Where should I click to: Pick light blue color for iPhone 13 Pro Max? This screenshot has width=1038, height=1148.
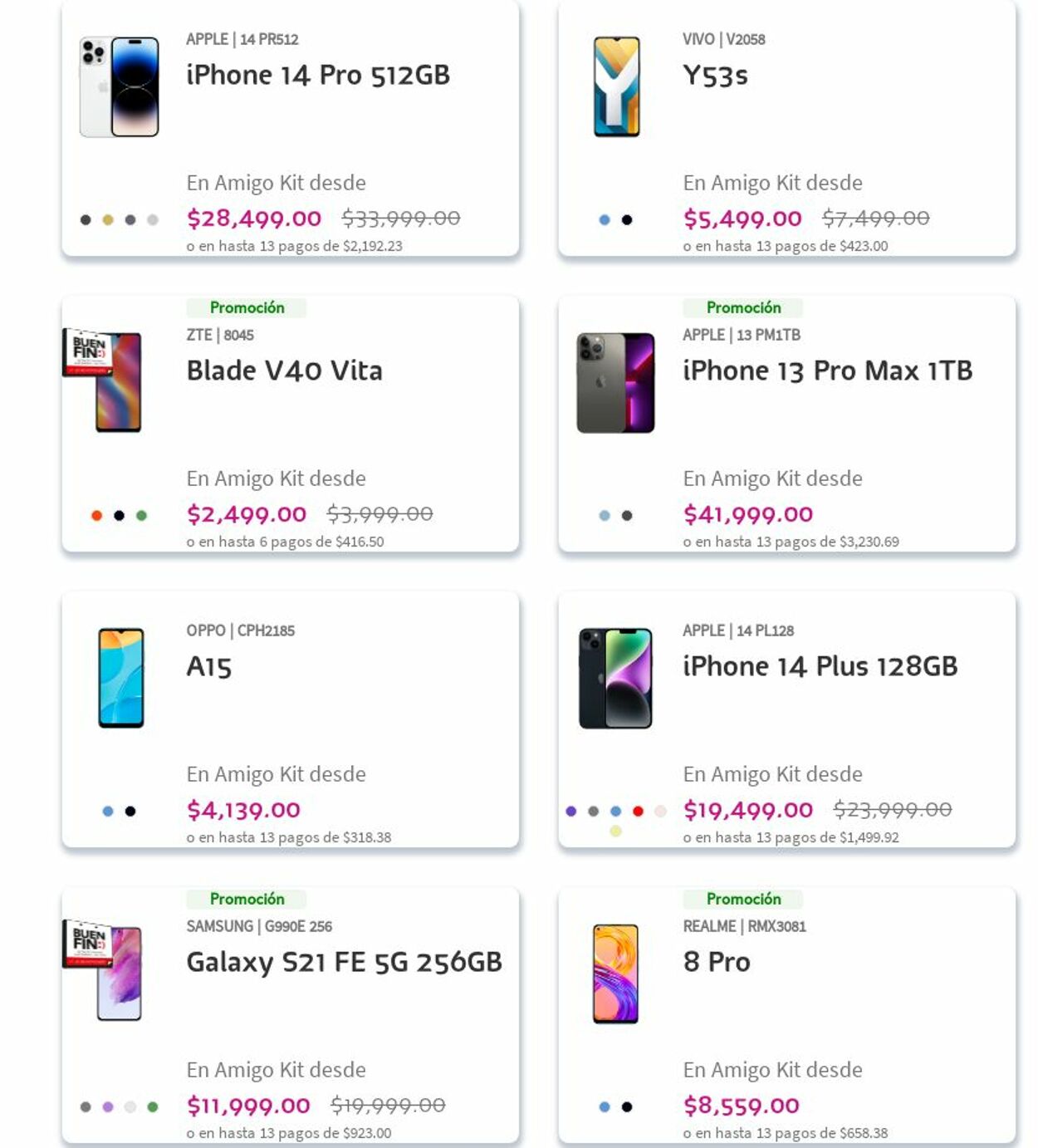[x=605, y=516]
